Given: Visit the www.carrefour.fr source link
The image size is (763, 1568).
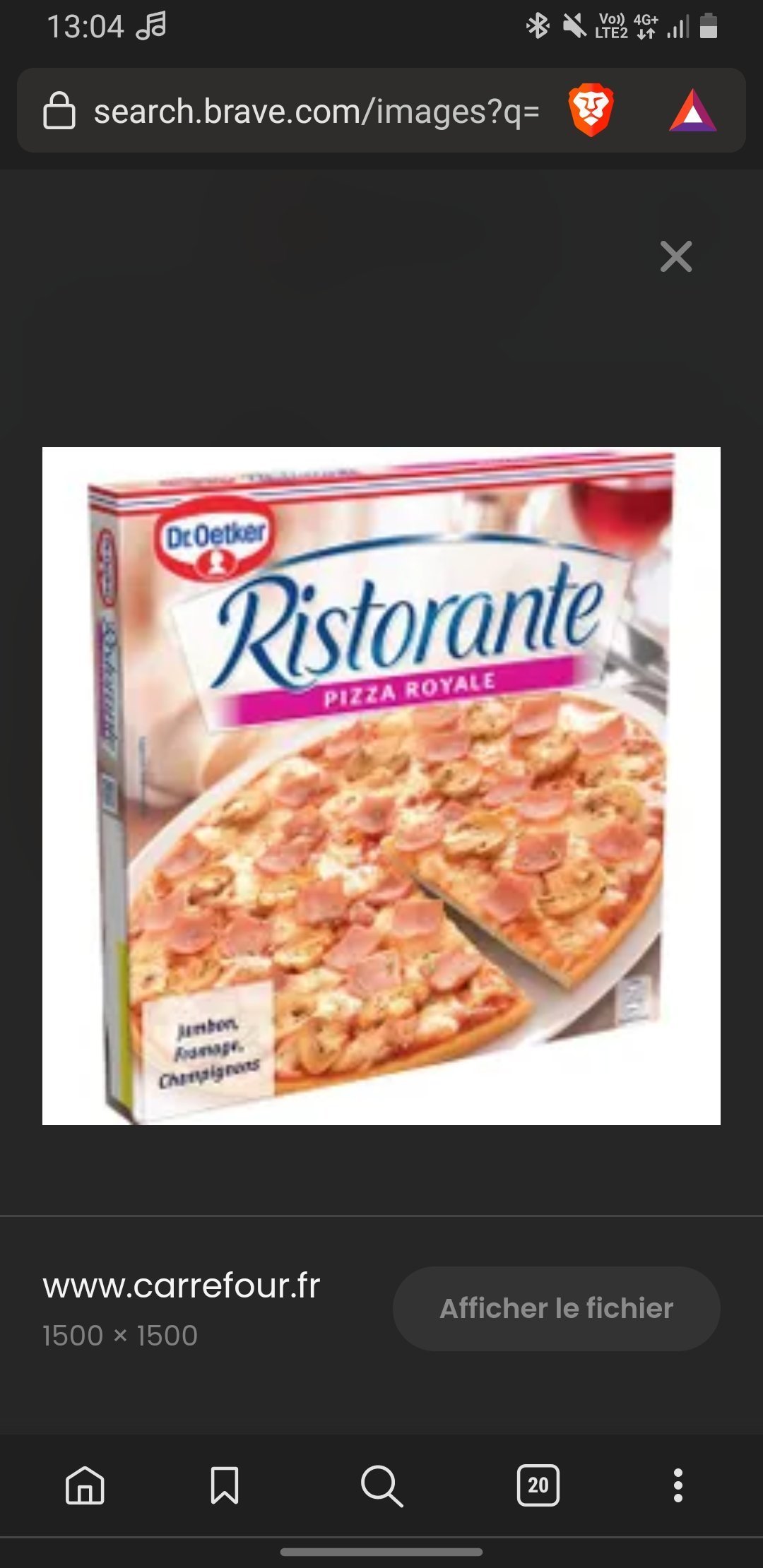Looking at the screenshot, I should 182,1285.
